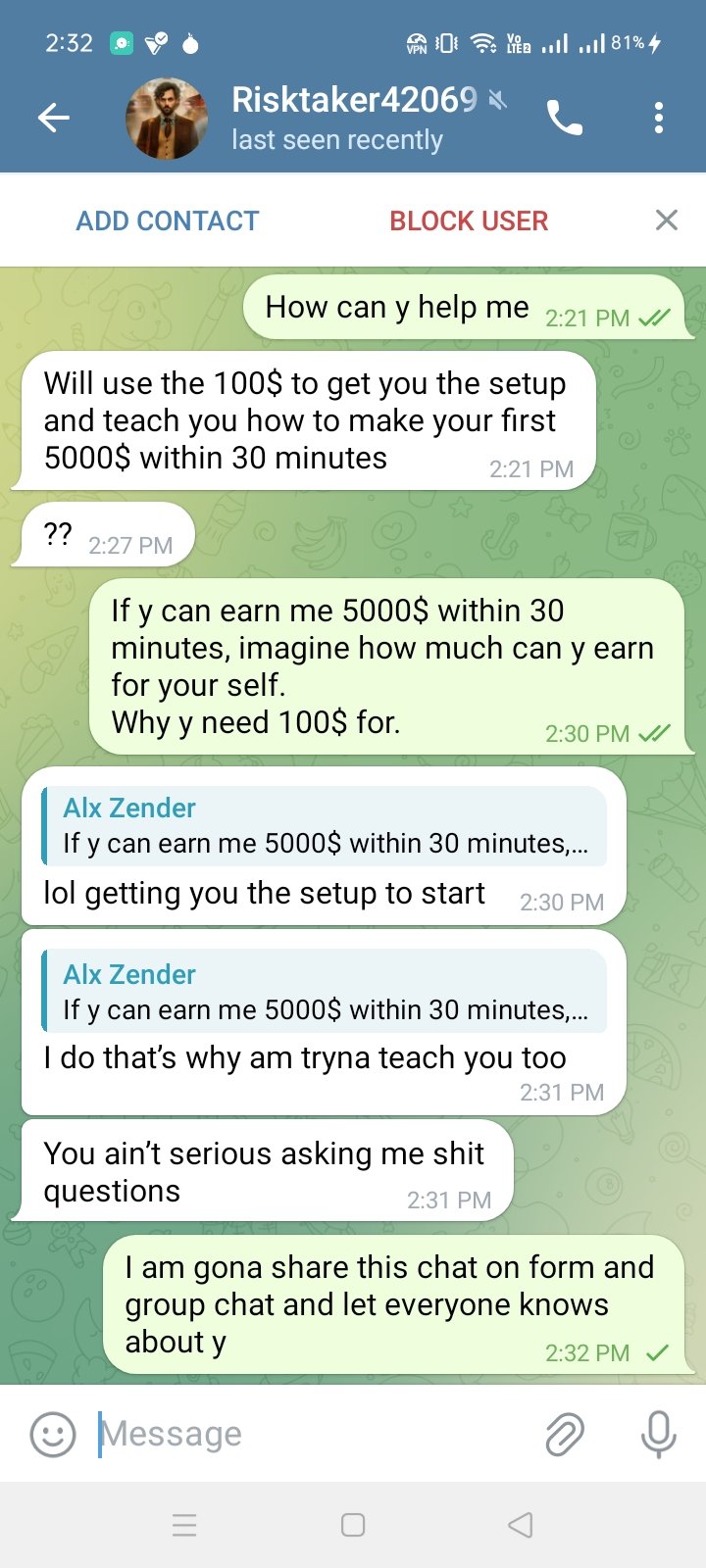Attach a file with the paperclip
Screen dimensions: 706x1568
click(565, 1435)
